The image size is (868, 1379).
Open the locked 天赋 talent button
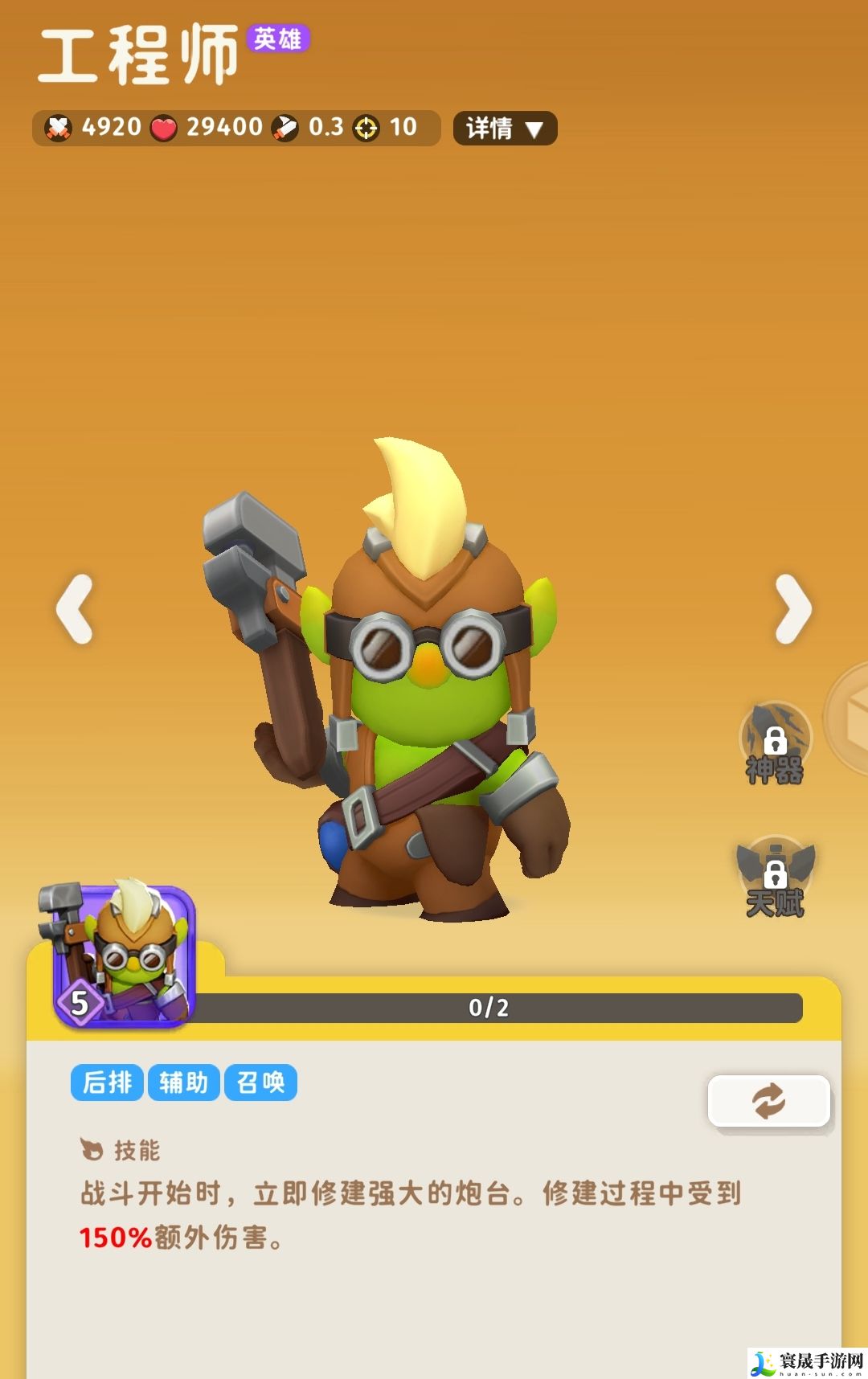pos(775,878)
